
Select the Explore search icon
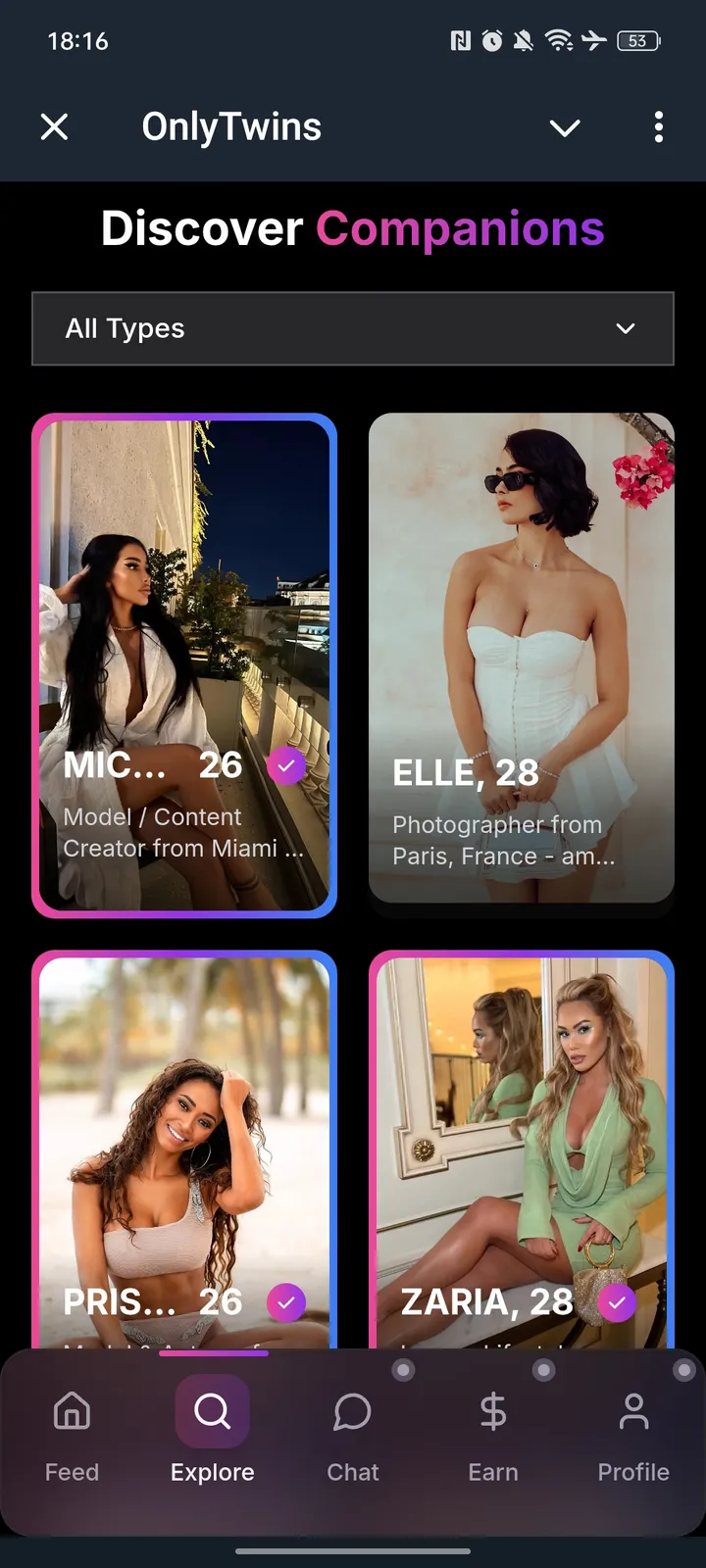[212, 1412]
